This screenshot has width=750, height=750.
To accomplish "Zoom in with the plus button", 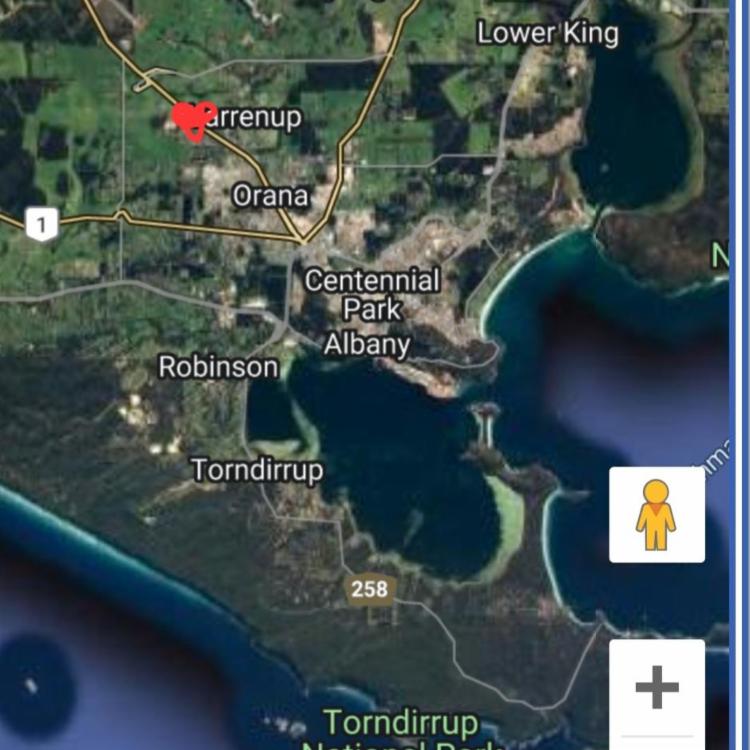I will [x=657, y=687].
